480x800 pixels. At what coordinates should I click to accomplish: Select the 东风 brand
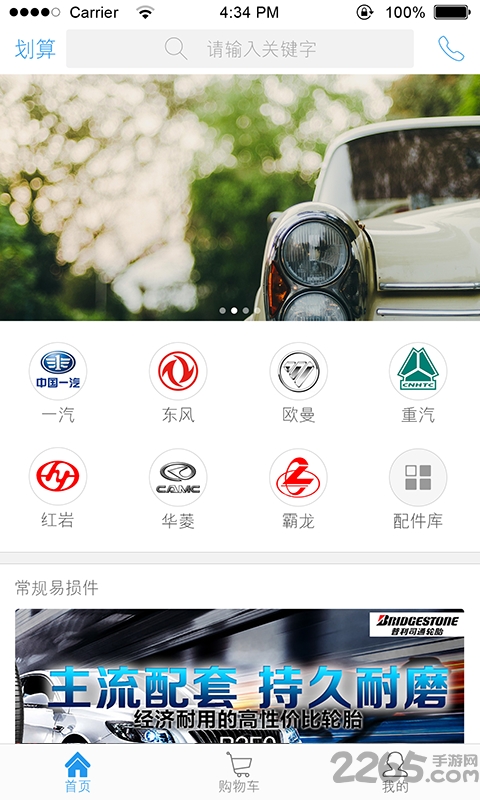(x=178, y=383)
